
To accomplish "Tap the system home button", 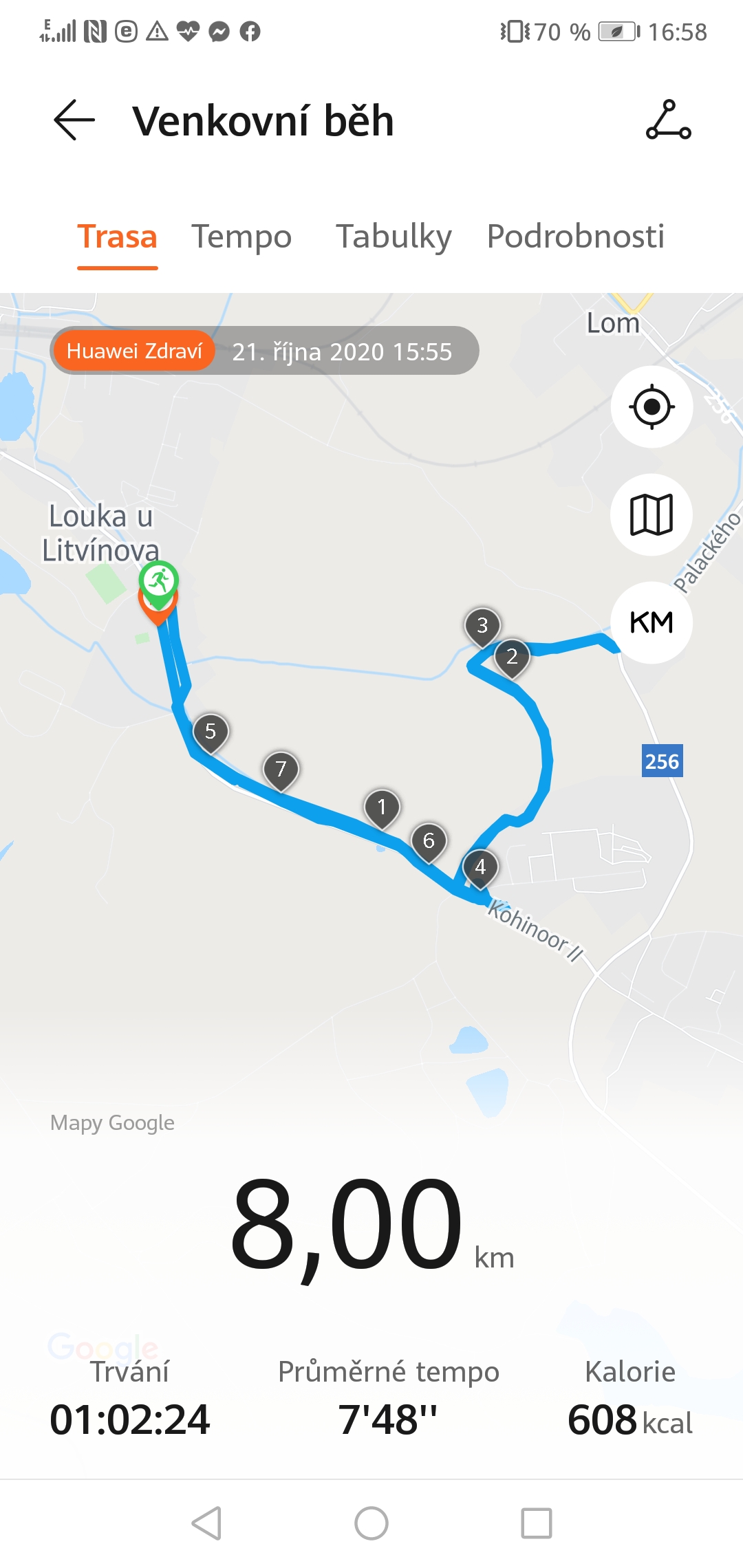I will pyautogui.click(x=371, y=1523).
